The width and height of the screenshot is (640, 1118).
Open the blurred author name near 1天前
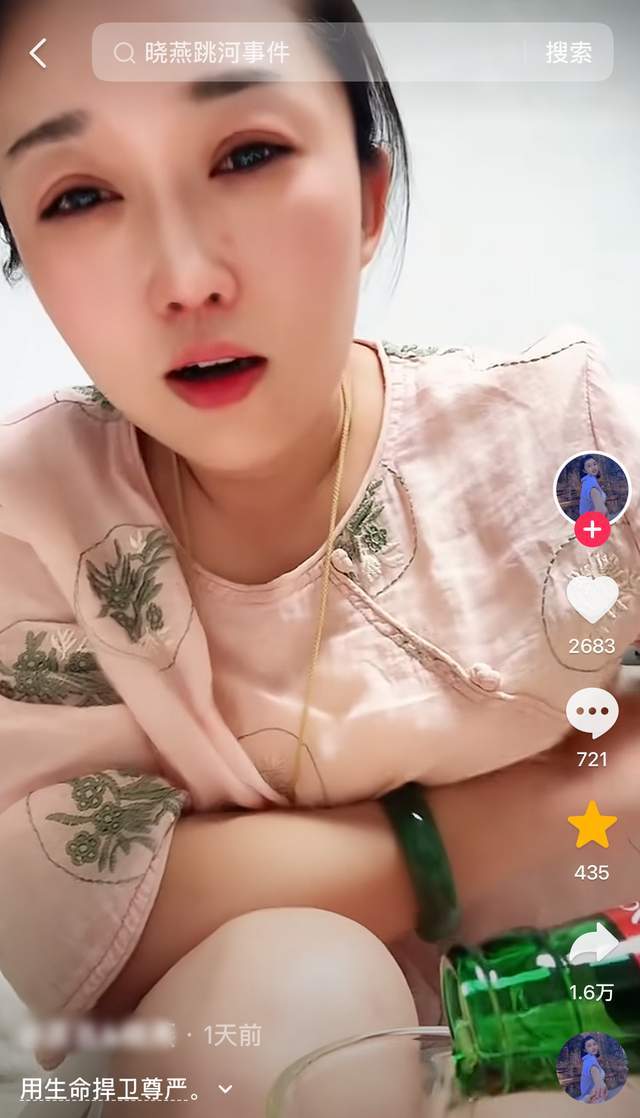tap(96, 1035)
